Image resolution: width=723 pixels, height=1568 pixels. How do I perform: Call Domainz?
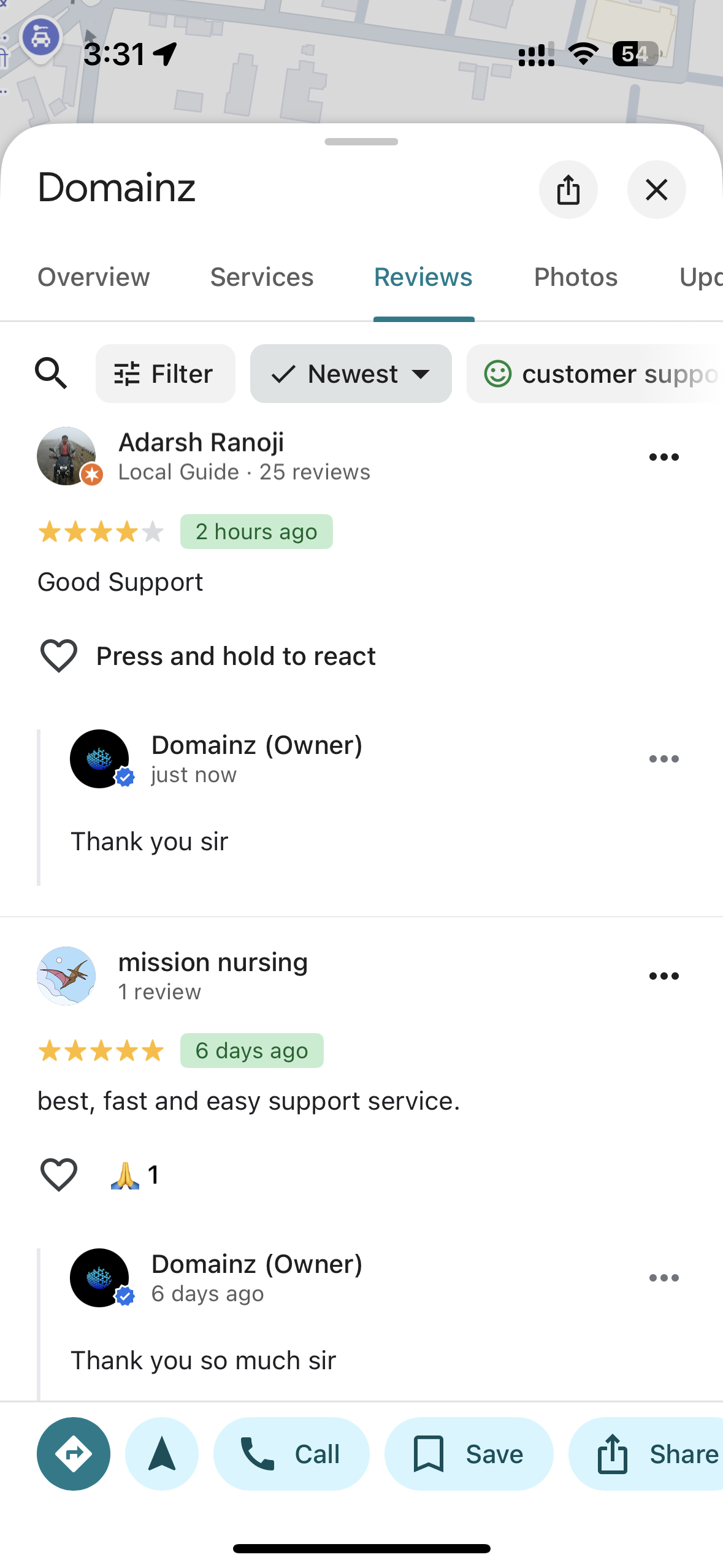pos(291,1454)
